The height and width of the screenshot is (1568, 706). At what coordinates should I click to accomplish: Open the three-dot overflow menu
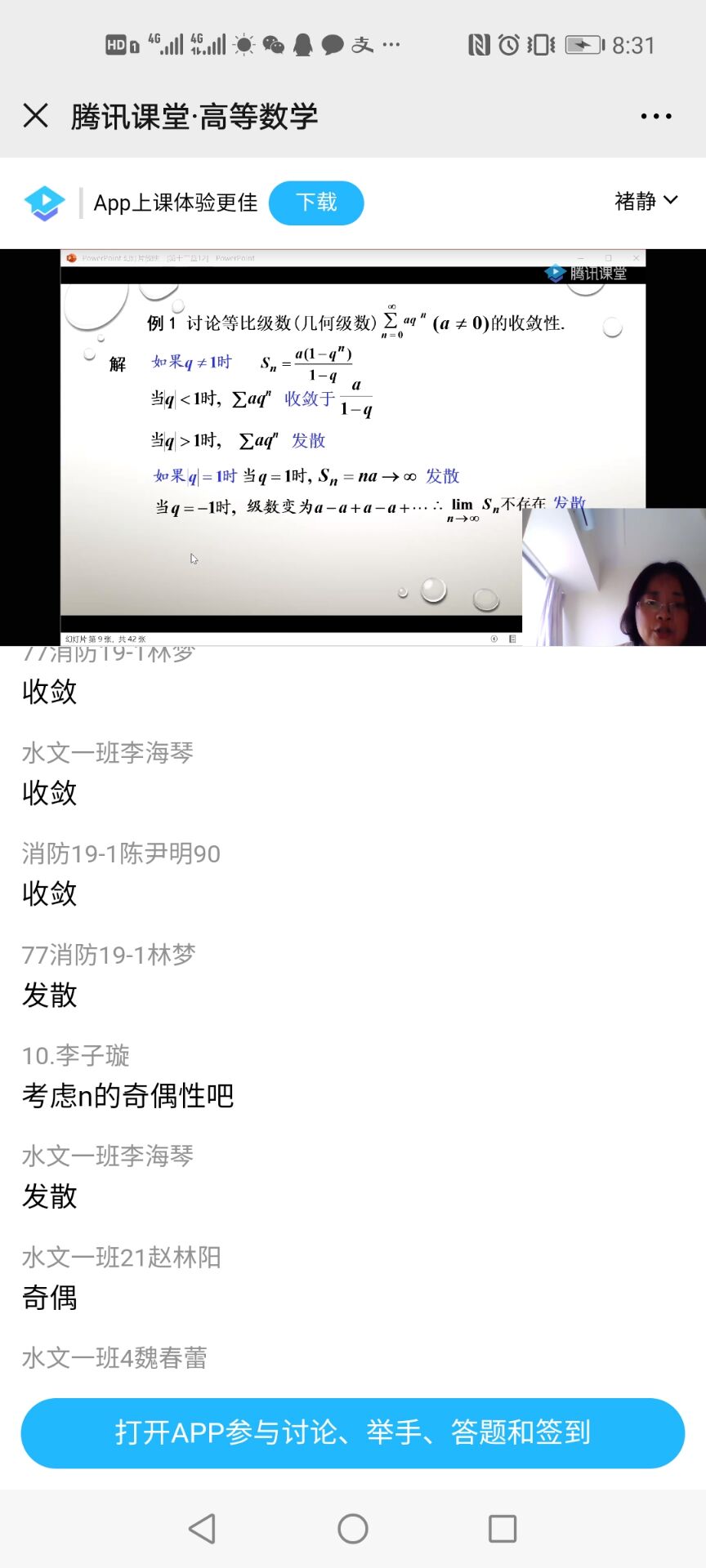655,116
